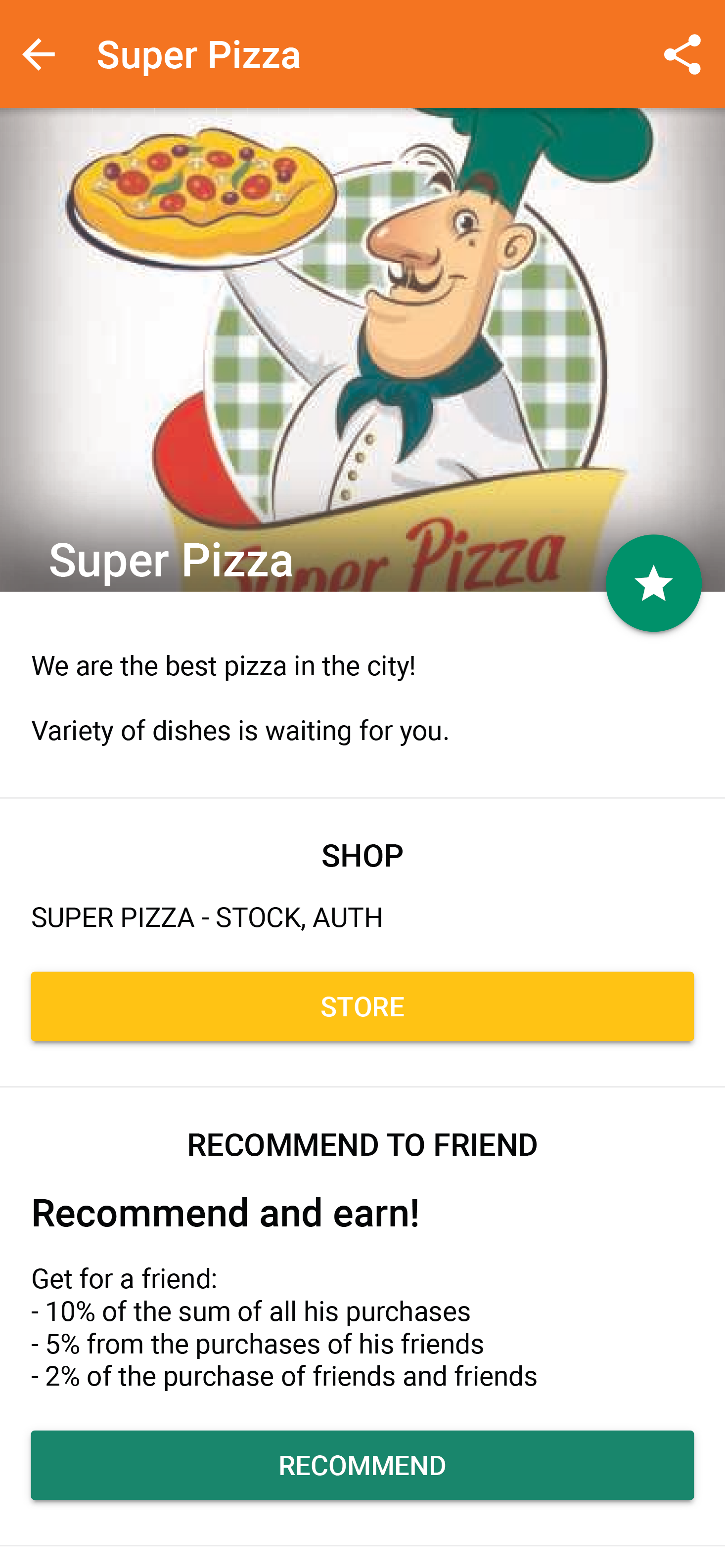This screenshot has height=1568, width=725.
Task: Share Super Pizza page
Action: click(x=682, y=54)
